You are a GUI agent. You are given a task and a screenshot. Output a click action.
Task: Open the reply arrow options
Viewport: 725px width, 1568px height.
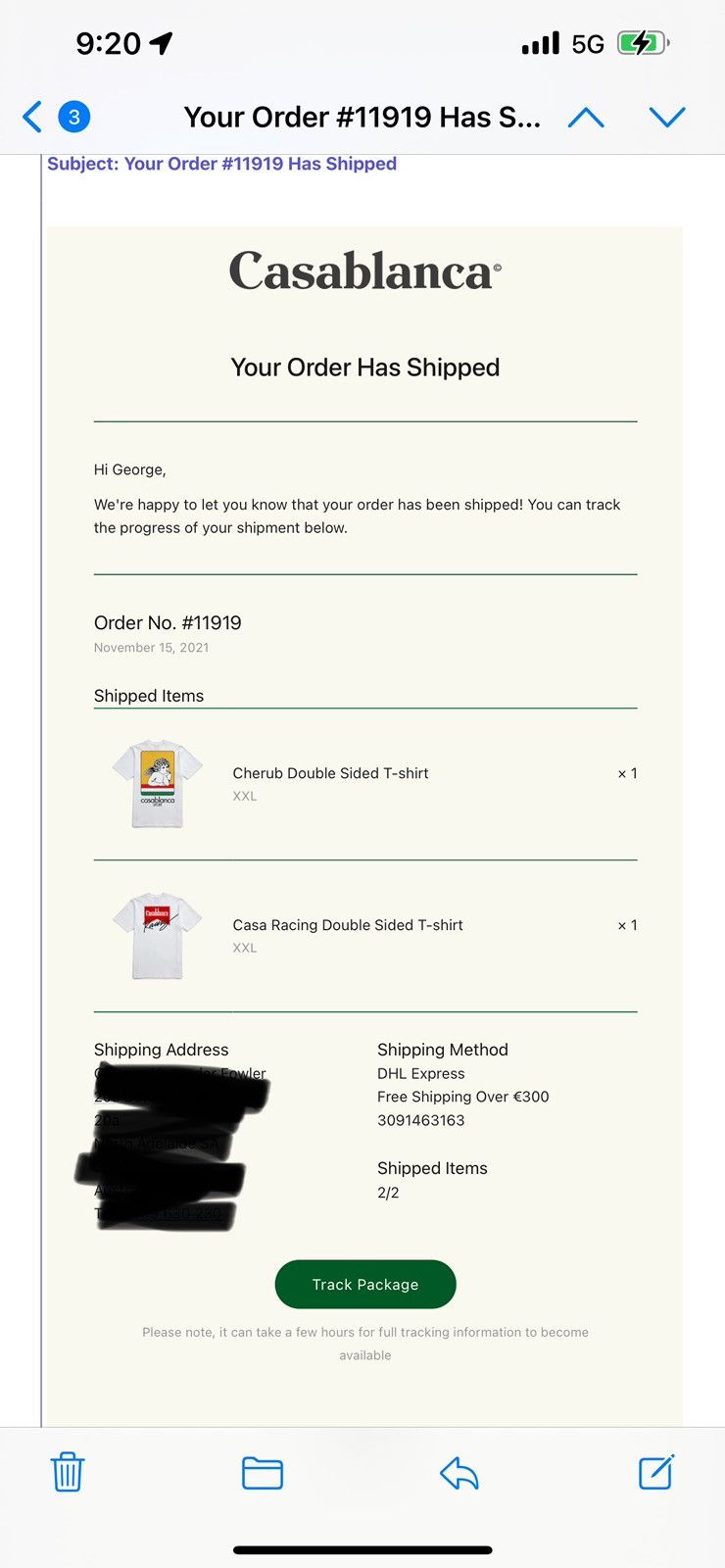coord(459,1473)
